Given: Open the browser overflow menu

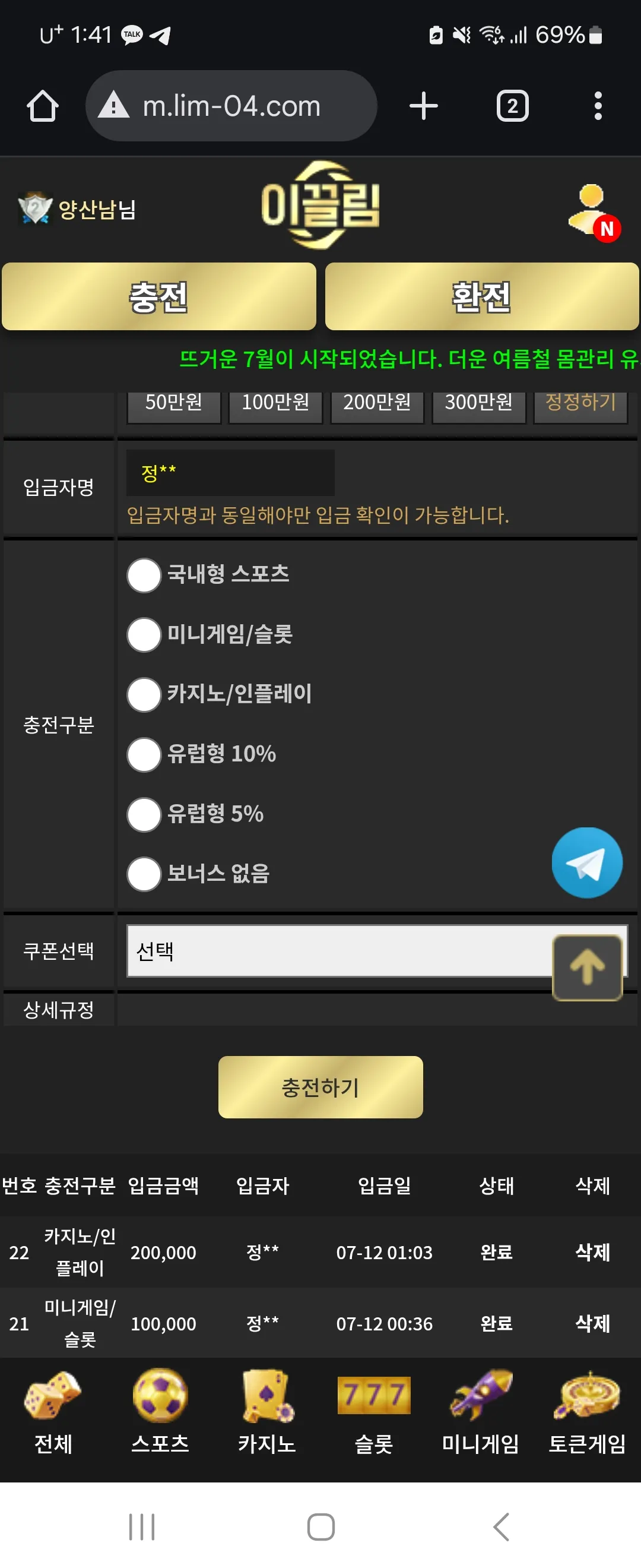Looking at the screenshot, I should 598,106.
